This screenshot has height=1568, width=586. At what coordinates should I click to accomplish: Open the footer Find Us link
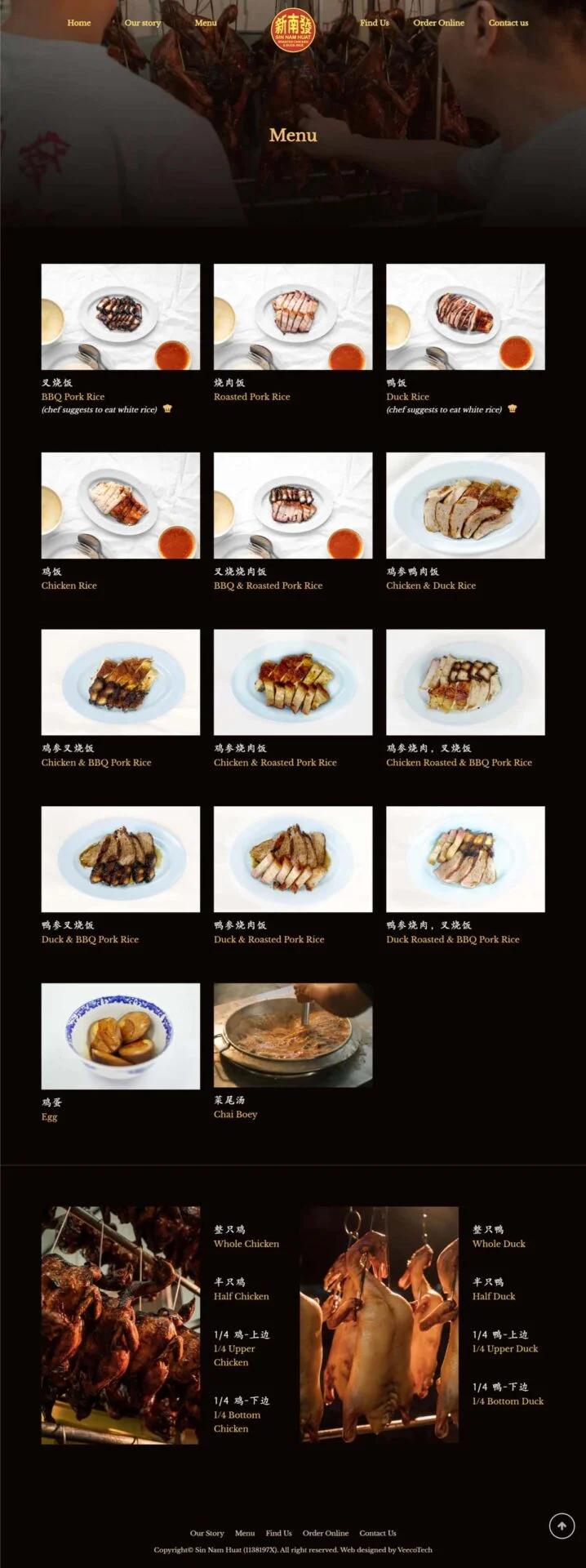278,1533
